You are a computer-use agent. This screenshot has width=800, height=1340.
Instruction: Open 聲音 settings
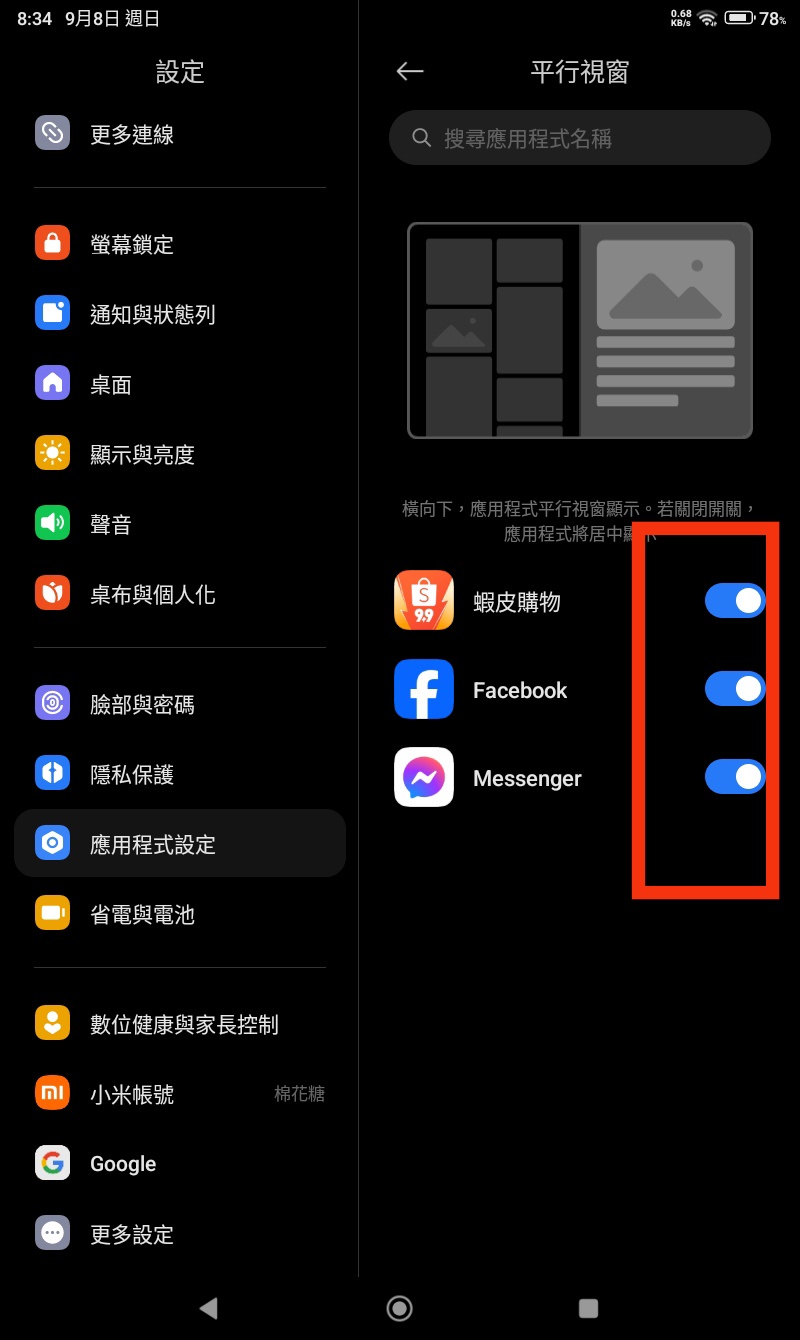[x=180, y=524]
